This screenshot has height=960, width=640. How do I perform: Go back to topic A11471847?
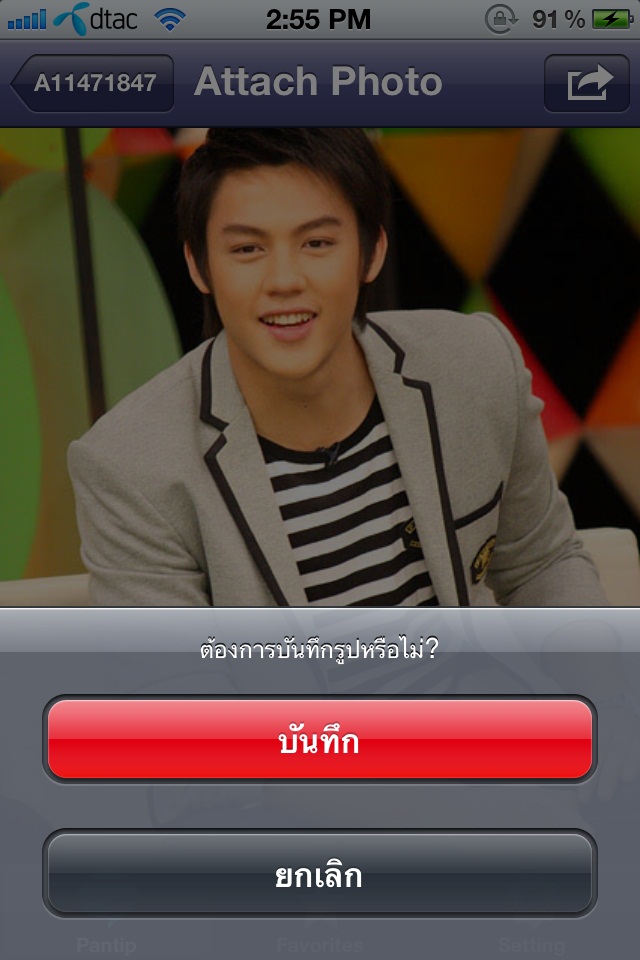point(93,83)
